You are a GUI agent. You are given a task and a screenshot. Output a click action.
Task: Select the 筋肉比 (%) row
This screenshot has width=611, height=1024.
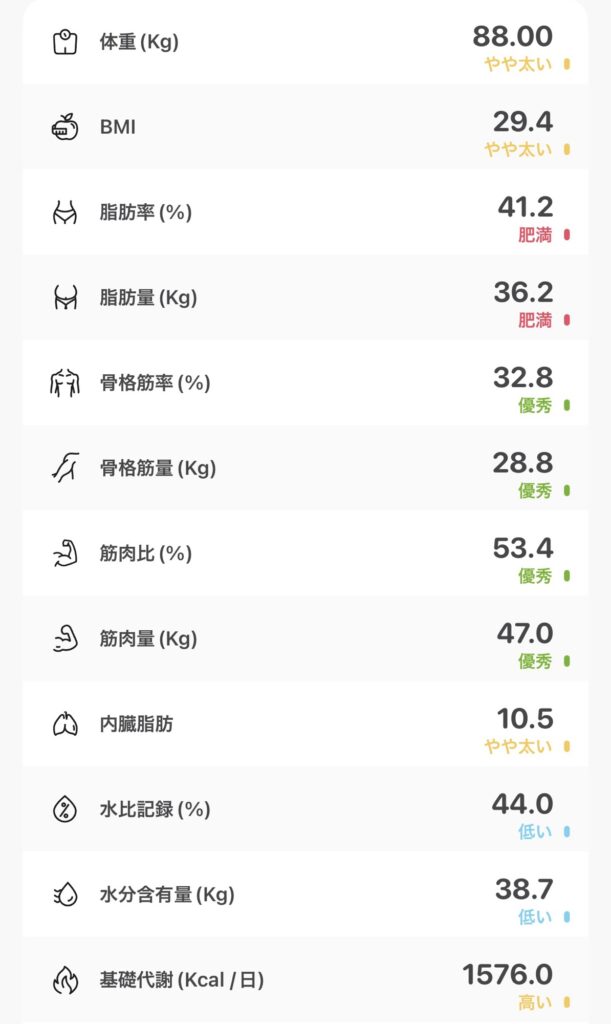pos(305,553)
